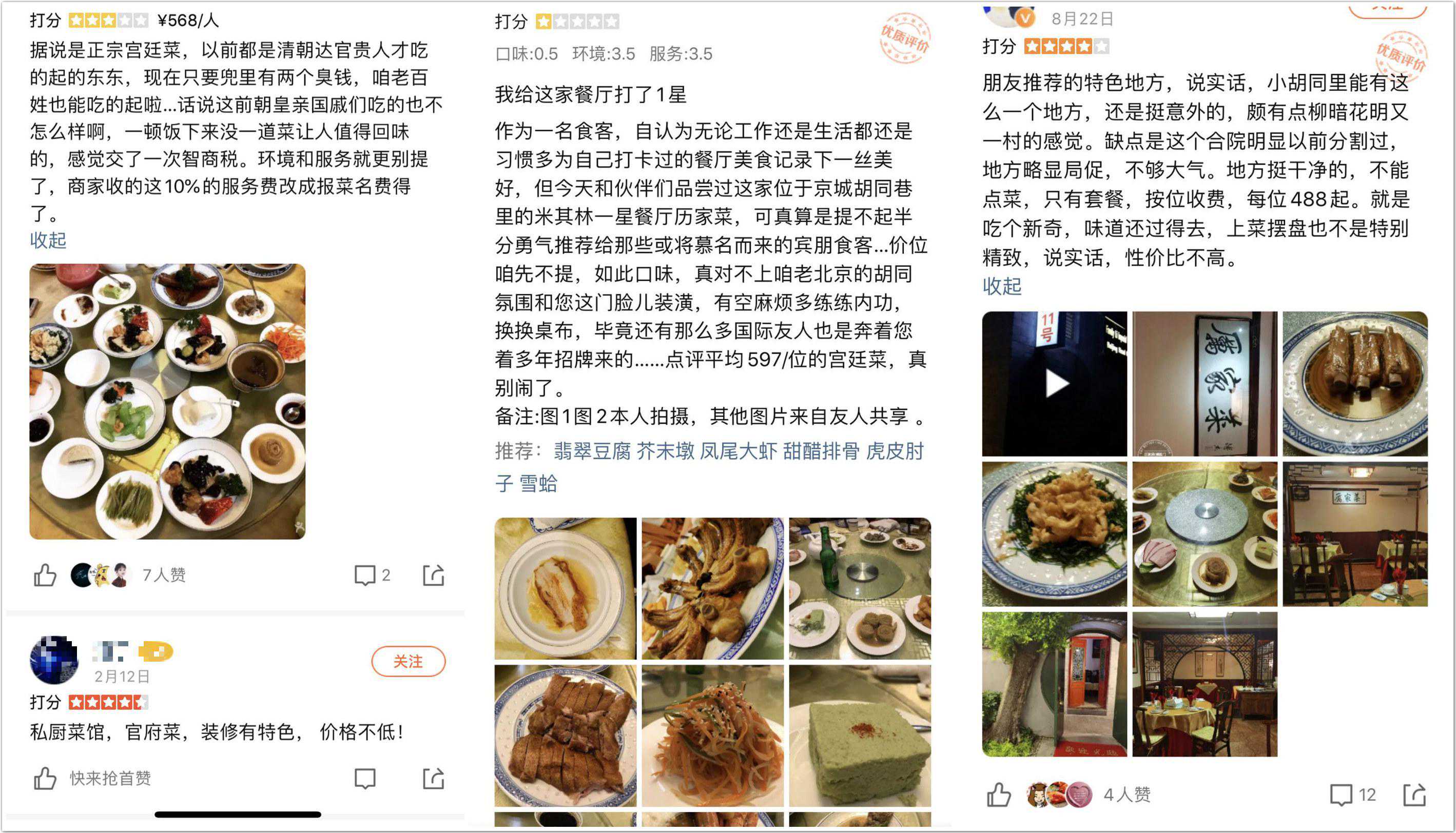This screenshot has width=1456, height=833.
Task: Give the first like via 快来抢首赞
Action: [x=45, y=778]
